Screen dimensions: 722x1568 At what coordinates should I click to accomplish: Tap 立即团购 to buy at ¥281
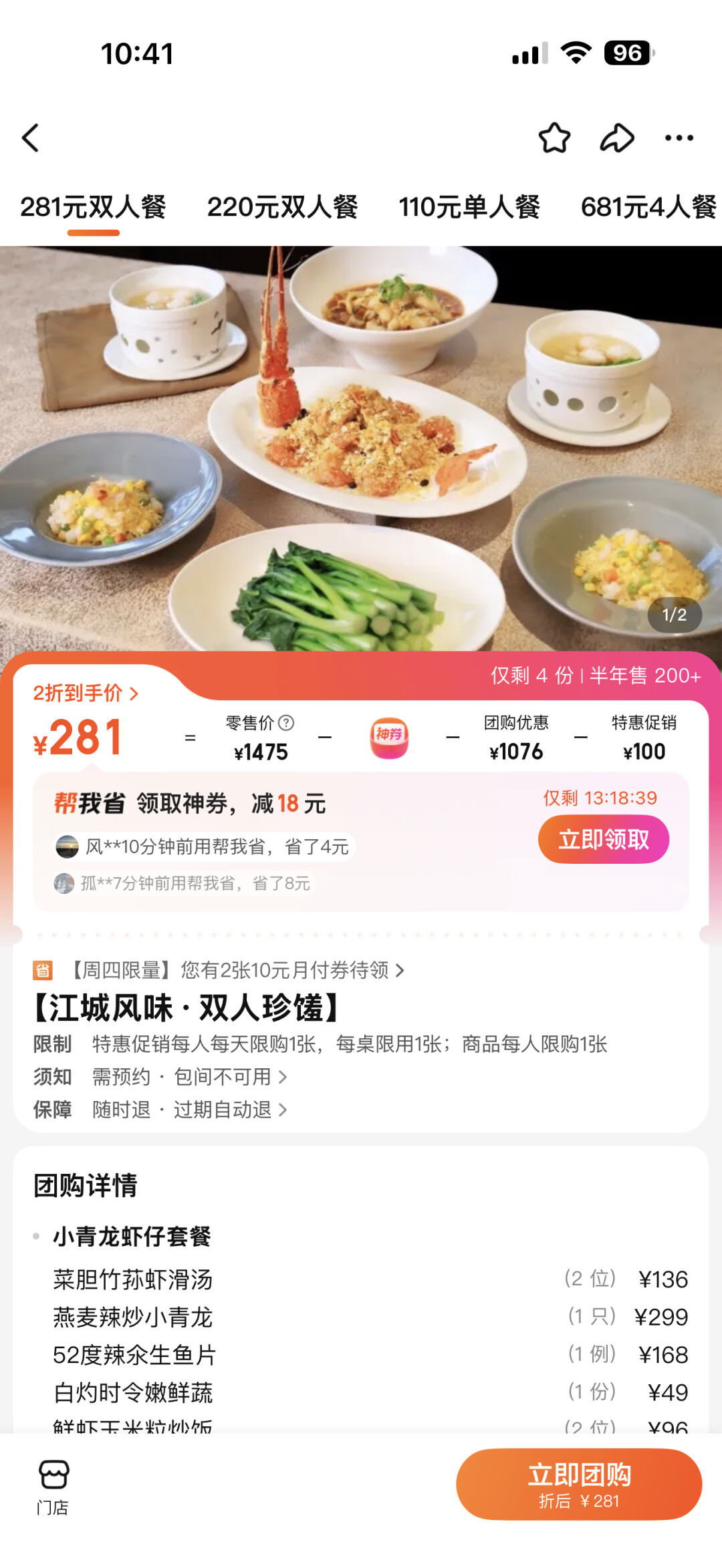coord(578,1484)
